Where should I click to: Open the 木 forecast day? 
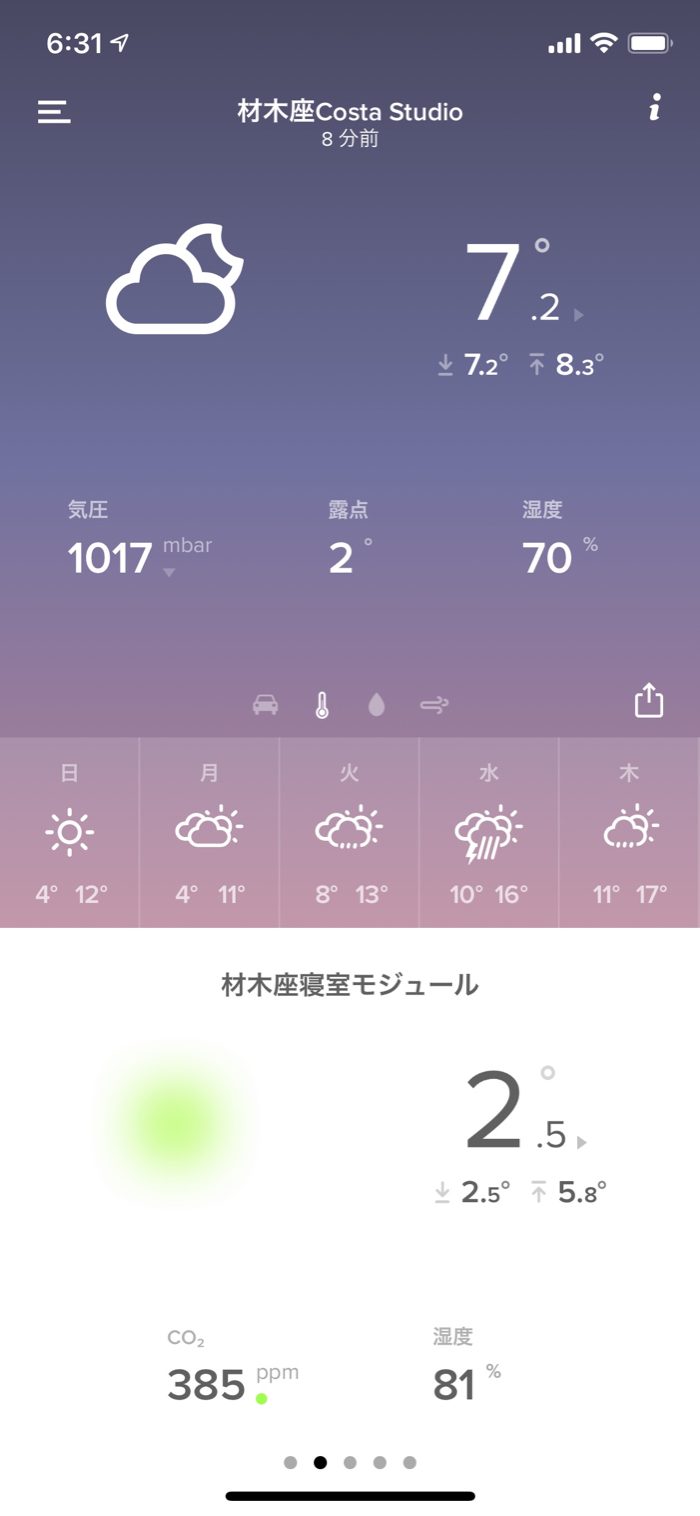click(629, 832)
